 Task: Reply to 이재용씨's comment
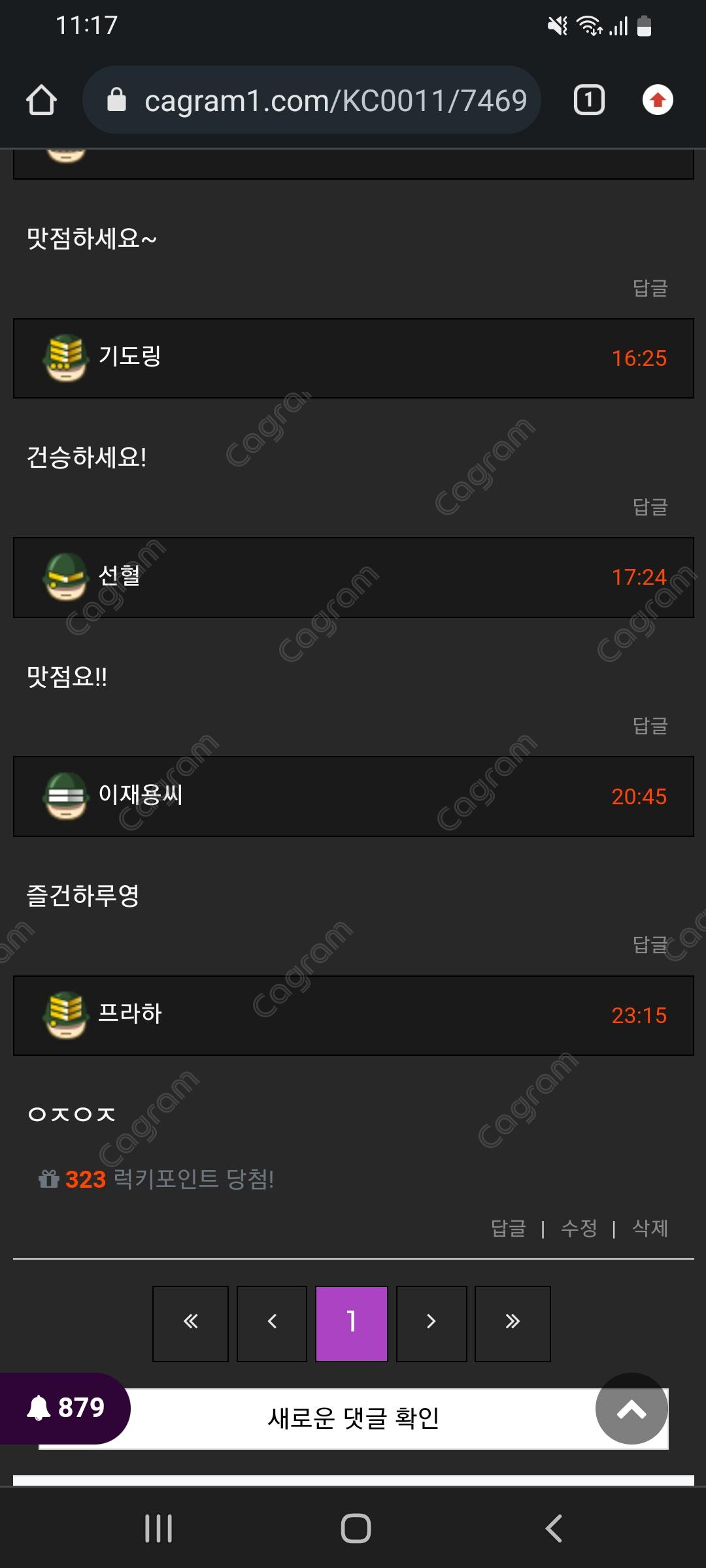[x=650, y=945]
